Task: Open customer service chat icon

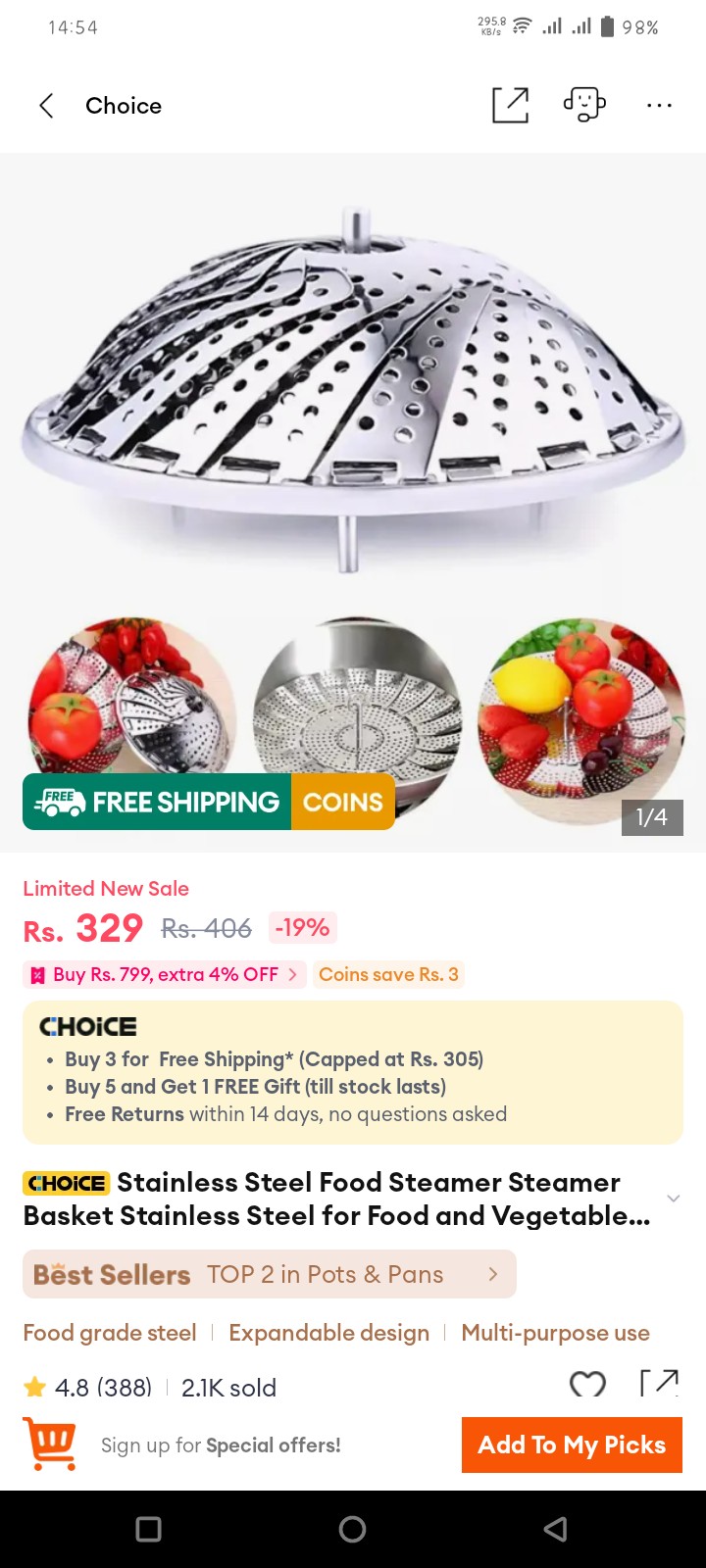Action: 584,105
